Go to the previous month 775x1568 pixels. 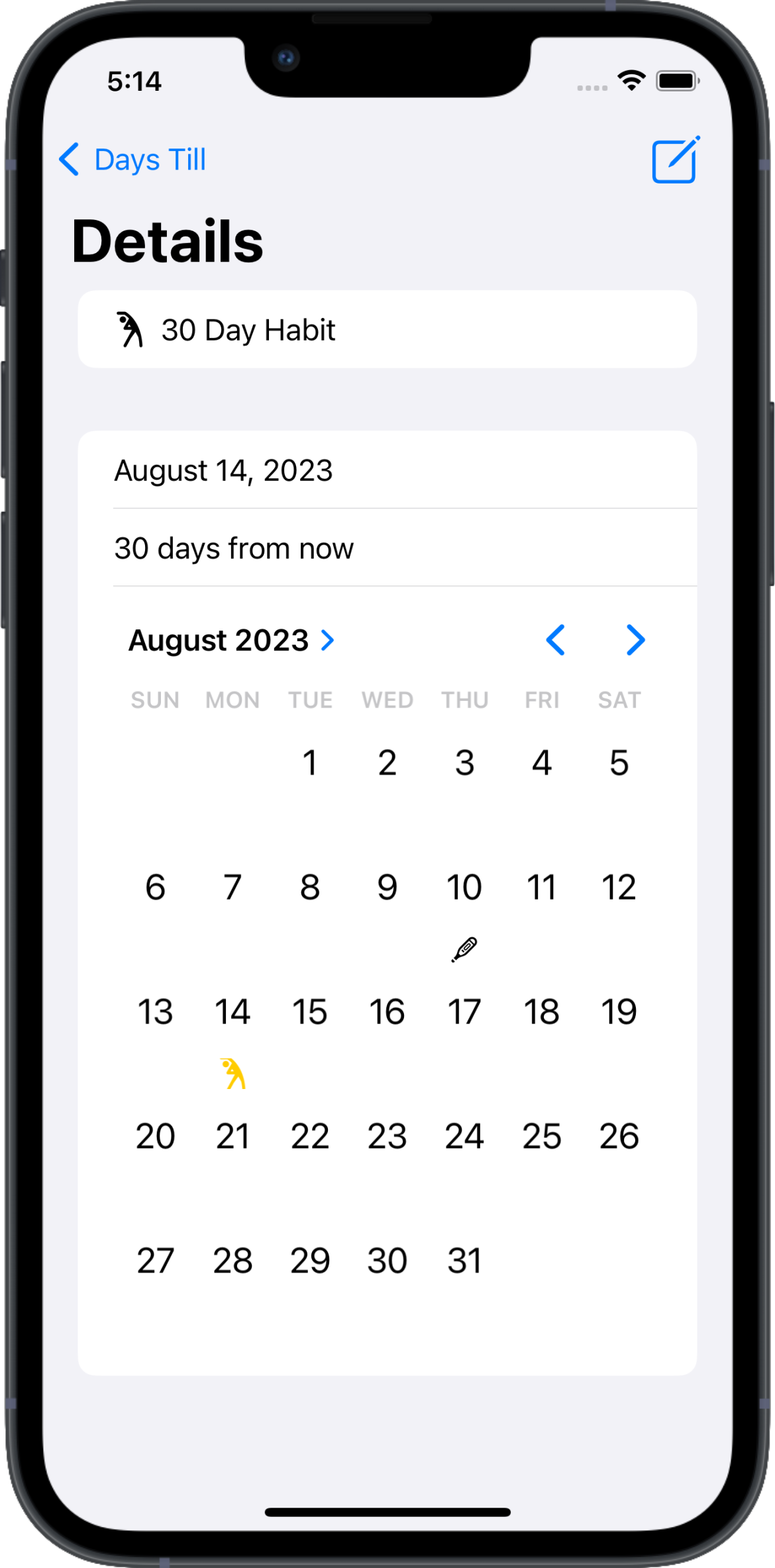555,640
